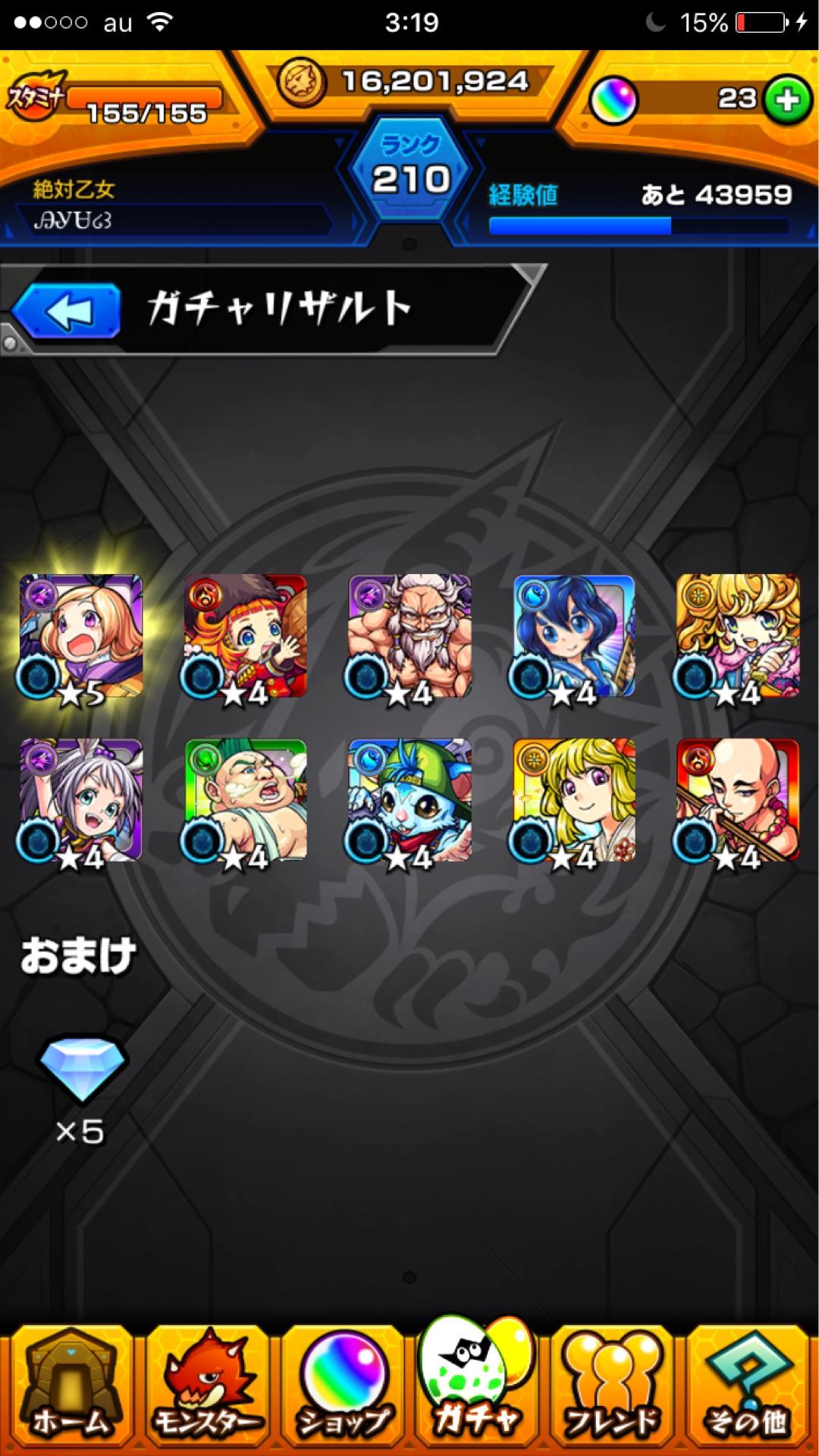The width and height of the screenshot is (819, 1456).
Task: Tap the back arrow on ガチャリザルト
Action: [x=72, y=307]
